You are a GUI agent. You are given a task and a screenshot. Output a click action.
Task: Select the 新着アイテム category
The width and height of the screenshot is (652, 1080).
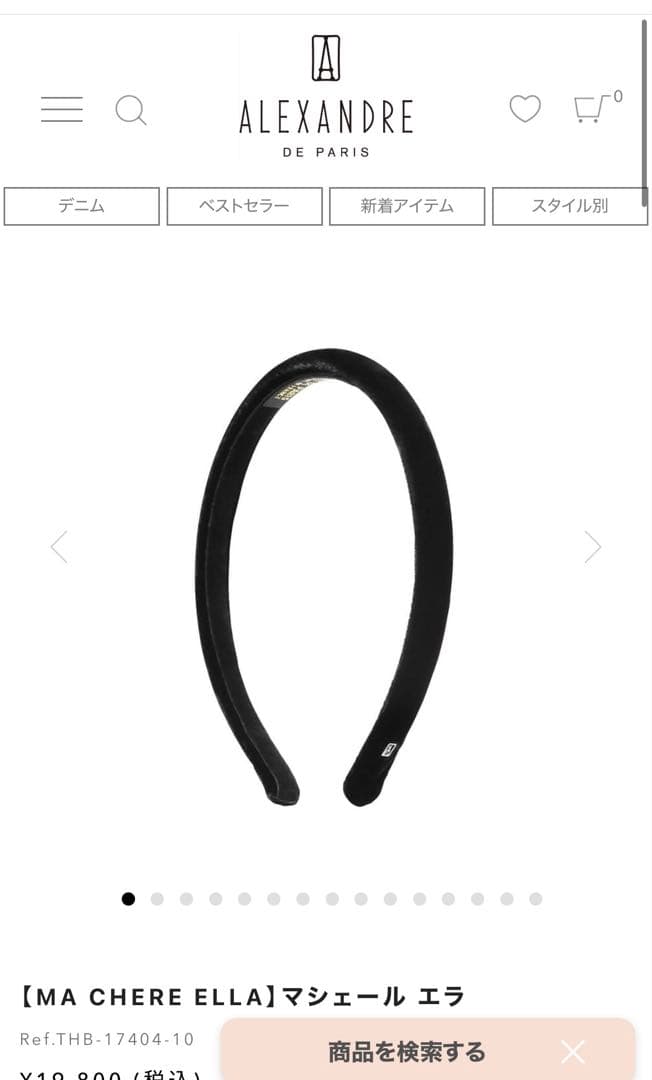tap(407, 206)
